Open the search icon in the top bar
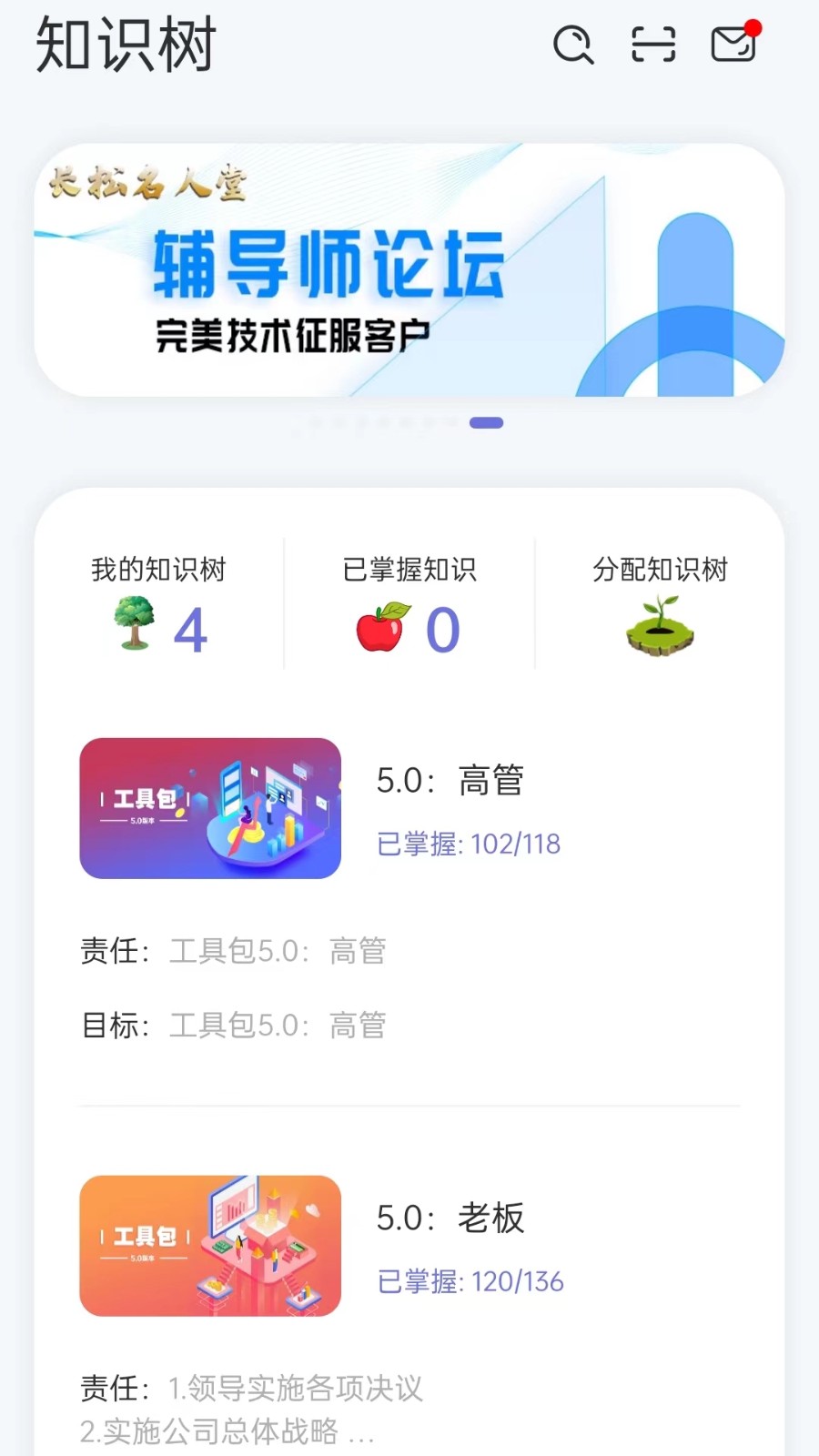Viewport: 819px width, 1456px height. point(573,44)
